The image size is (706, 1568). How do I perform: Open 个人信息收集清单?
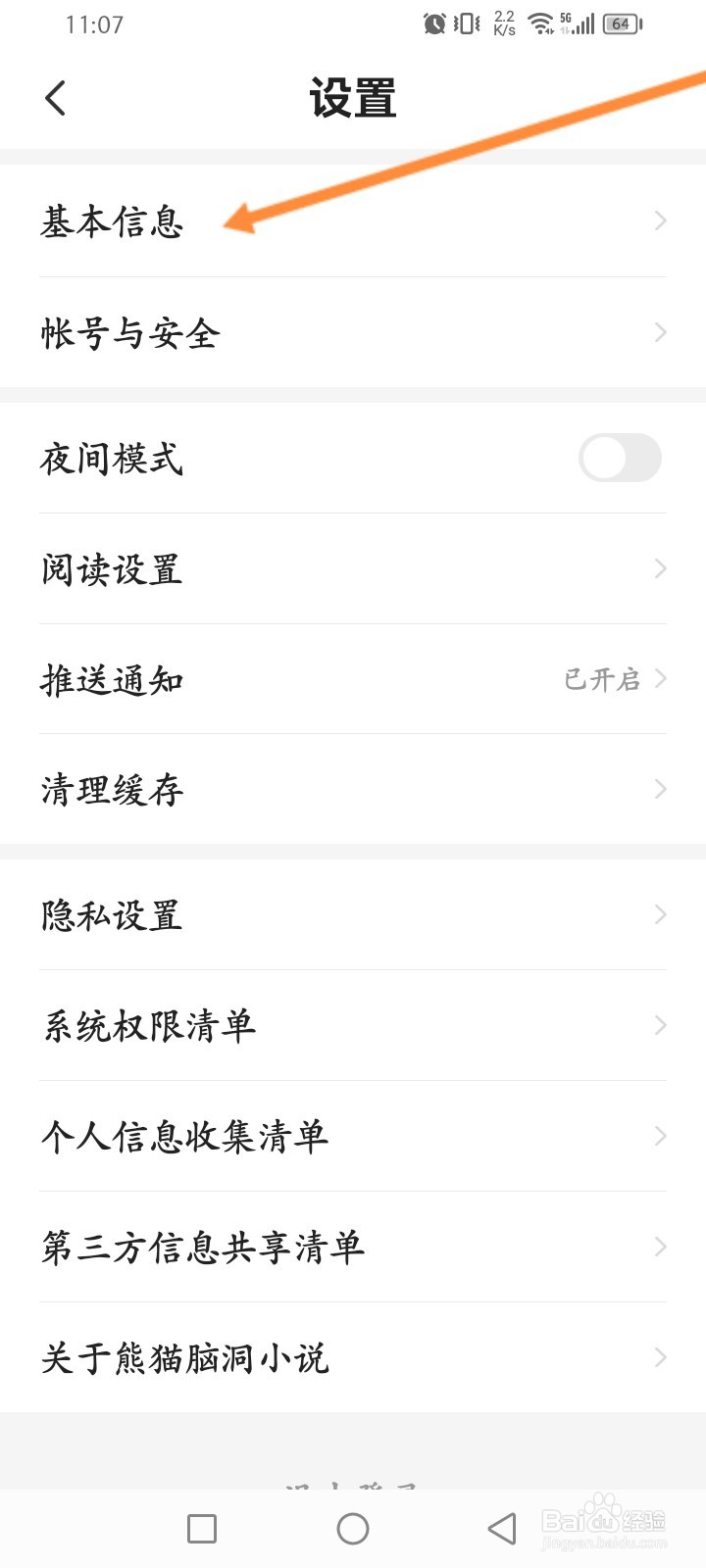[353, 1137]
